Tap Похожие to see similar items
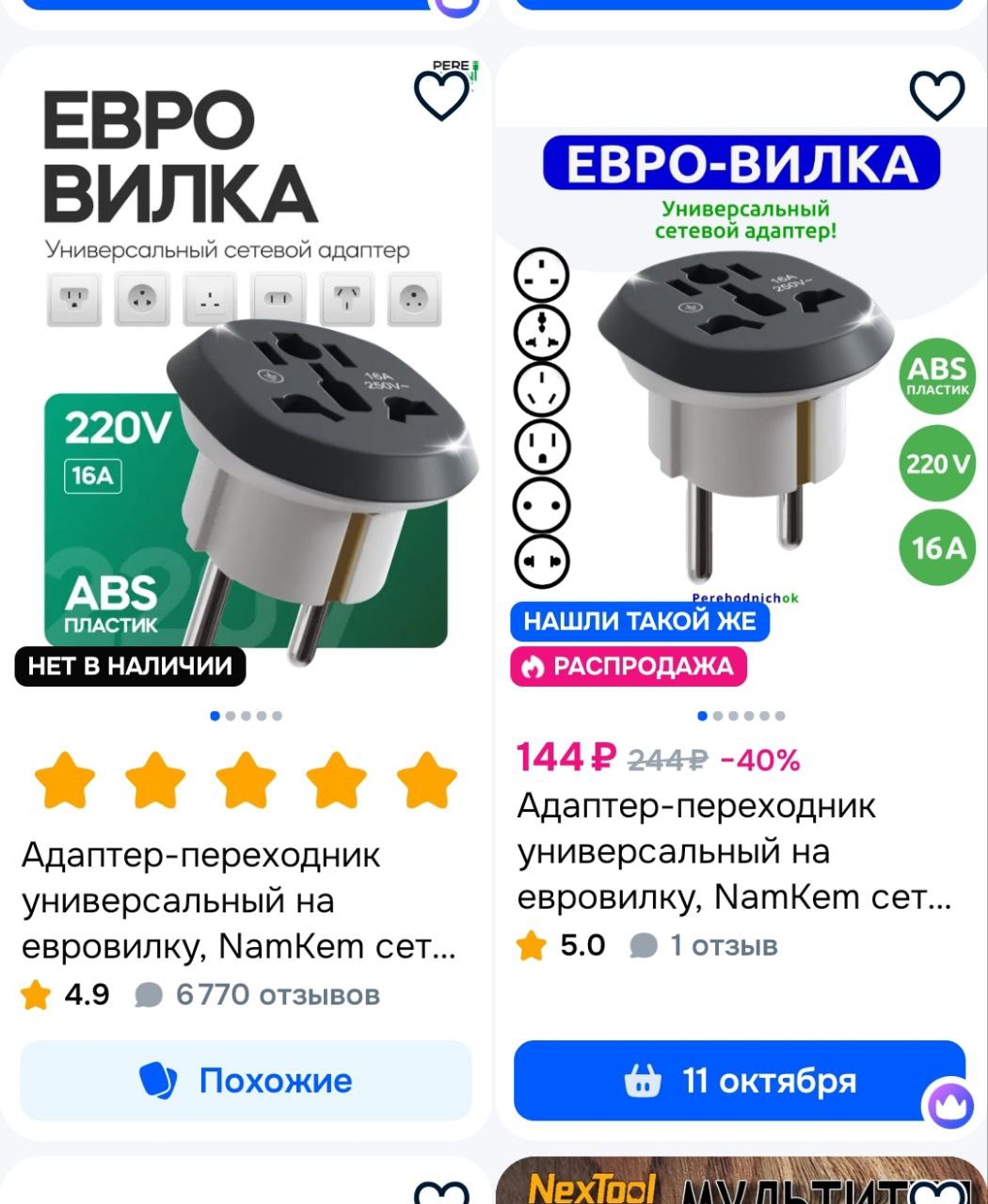This screenshot has width=988, height=1204. click(246, 1080)
